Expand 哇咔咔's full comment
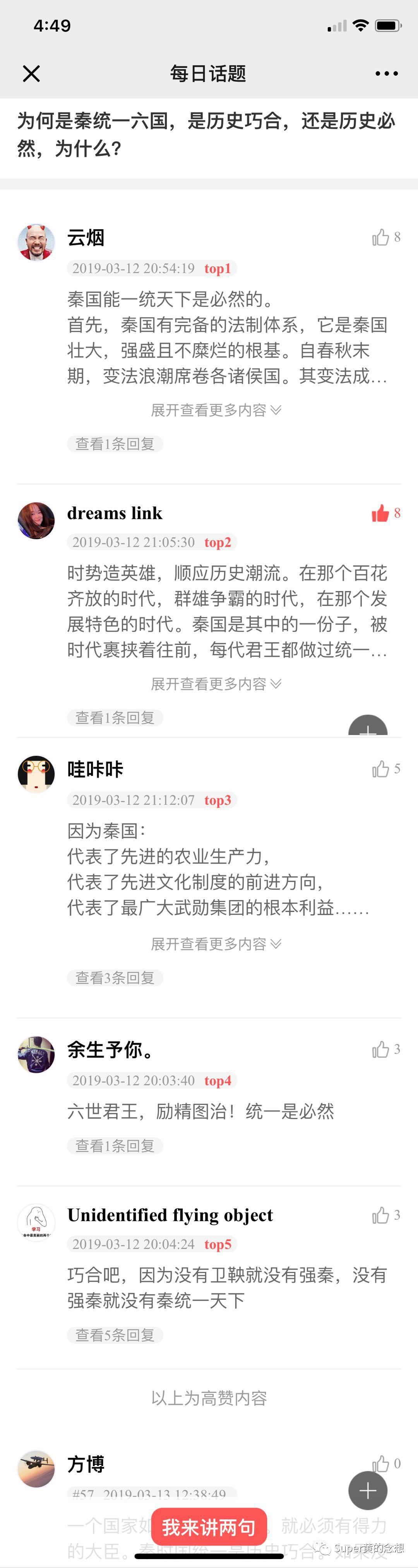Image resolution: width=418 pixels, height=1568 pixels. 216,944
